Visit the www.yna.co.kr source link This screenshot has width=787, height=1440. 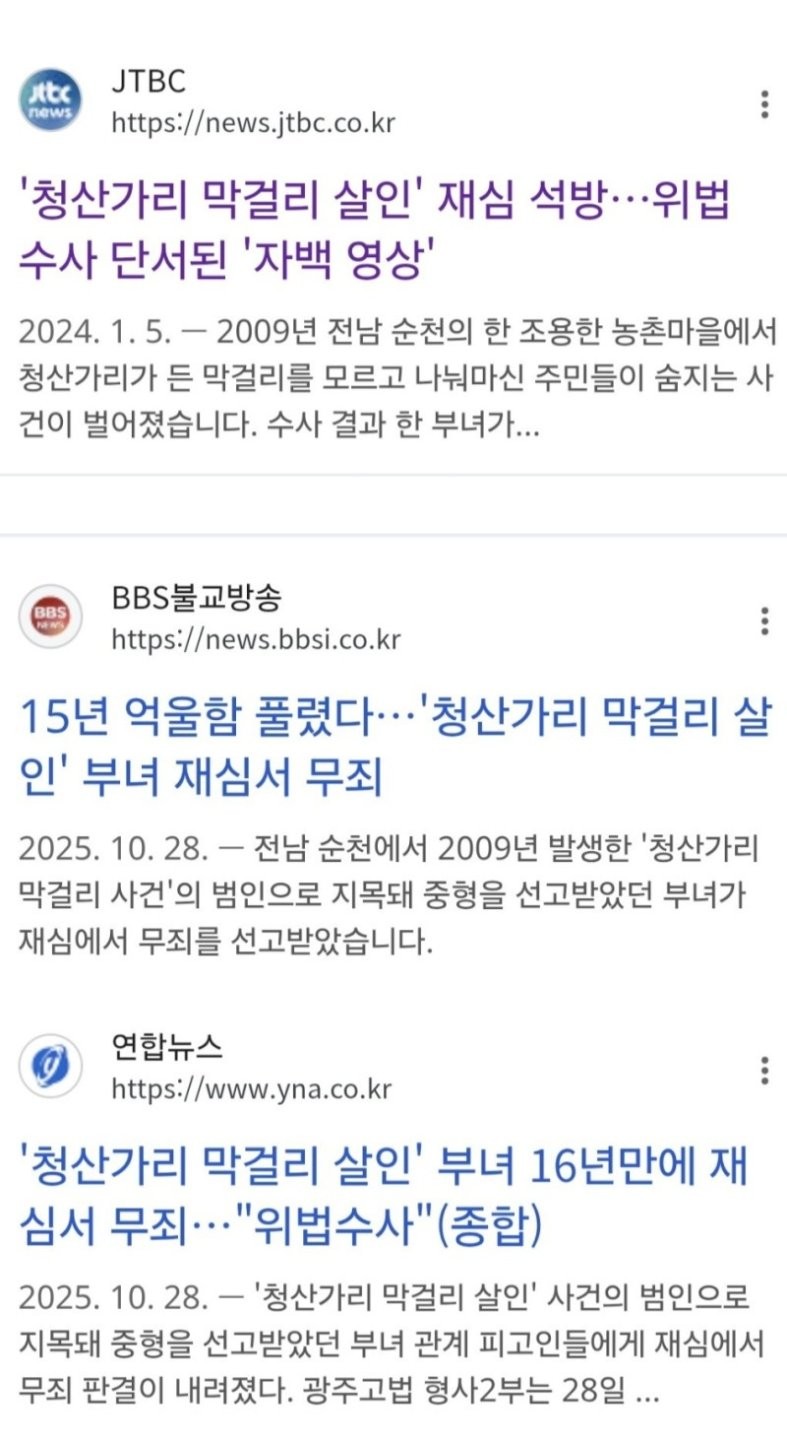tap(251, 1088)
